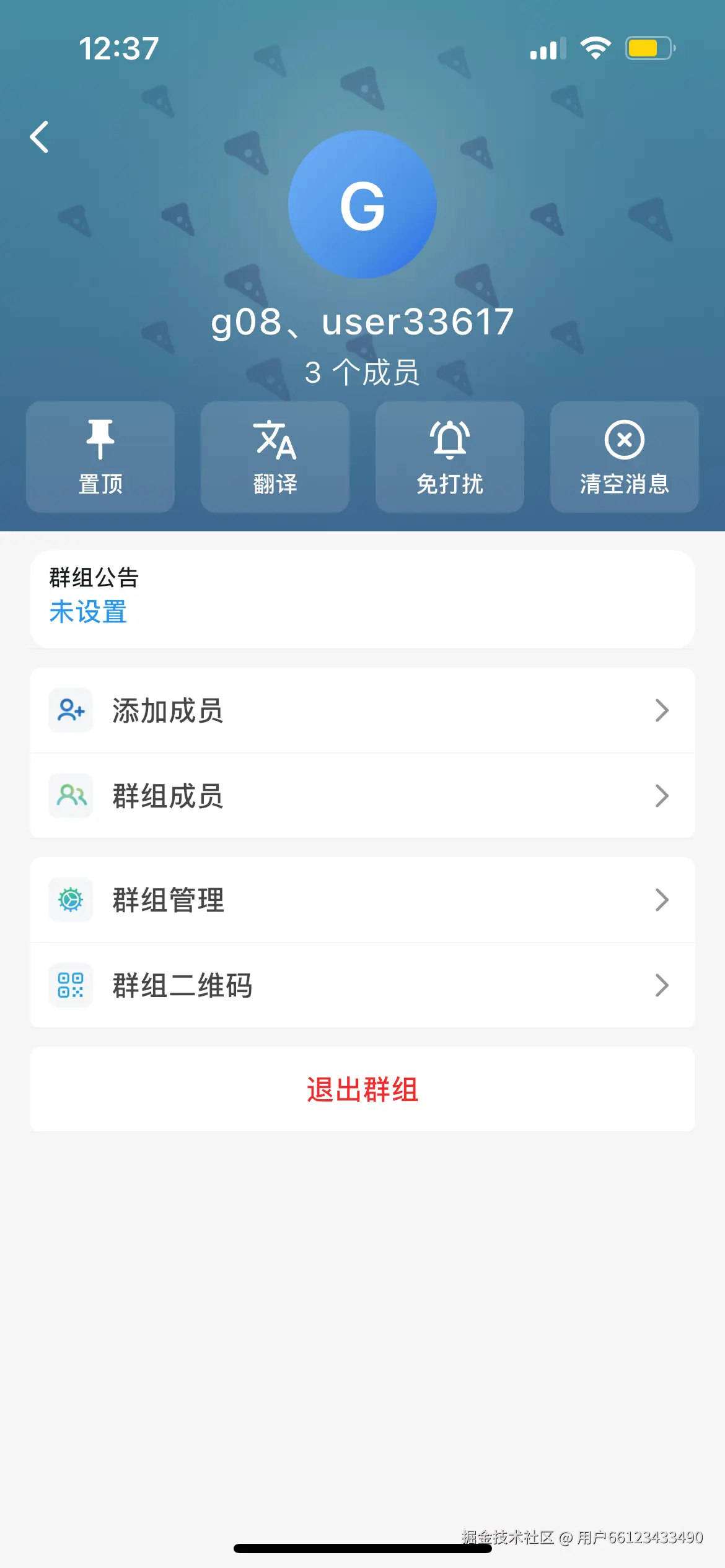The width and height of the screenshot is (725, 1568).
Task: Open the 群组公告 announcement card
Action: (362, 599)
